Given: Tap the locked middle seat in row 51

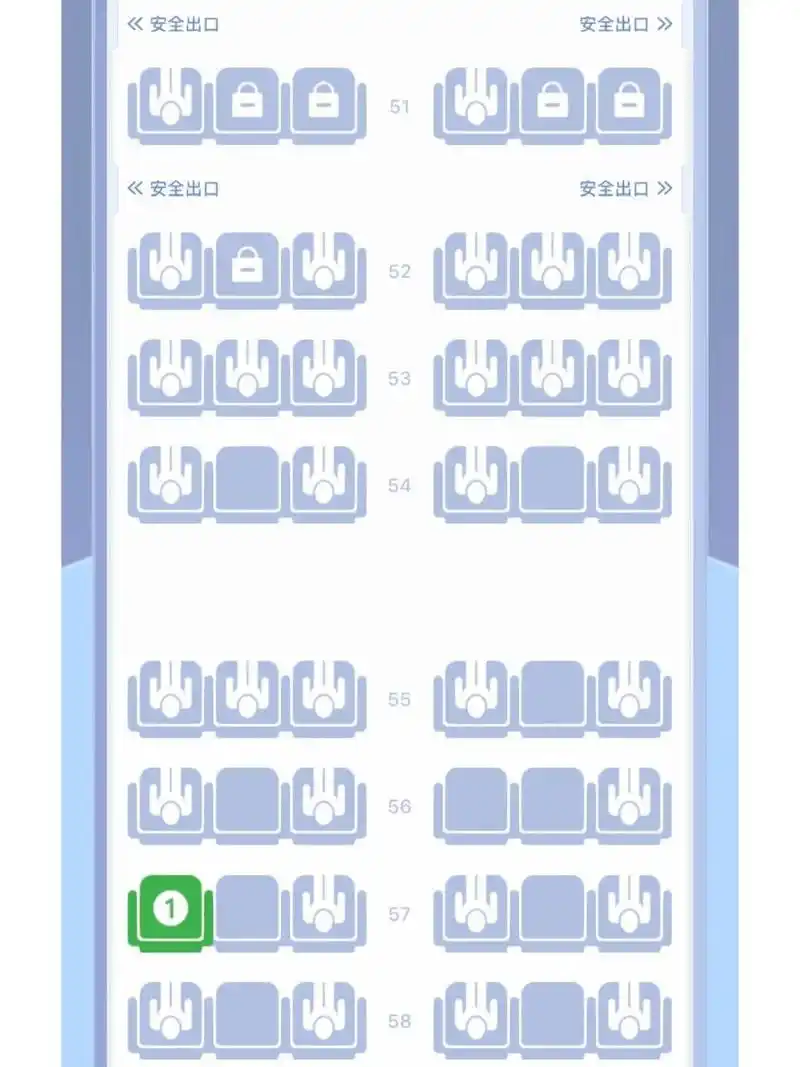Looking at the screenshot, I should point(248,105).
